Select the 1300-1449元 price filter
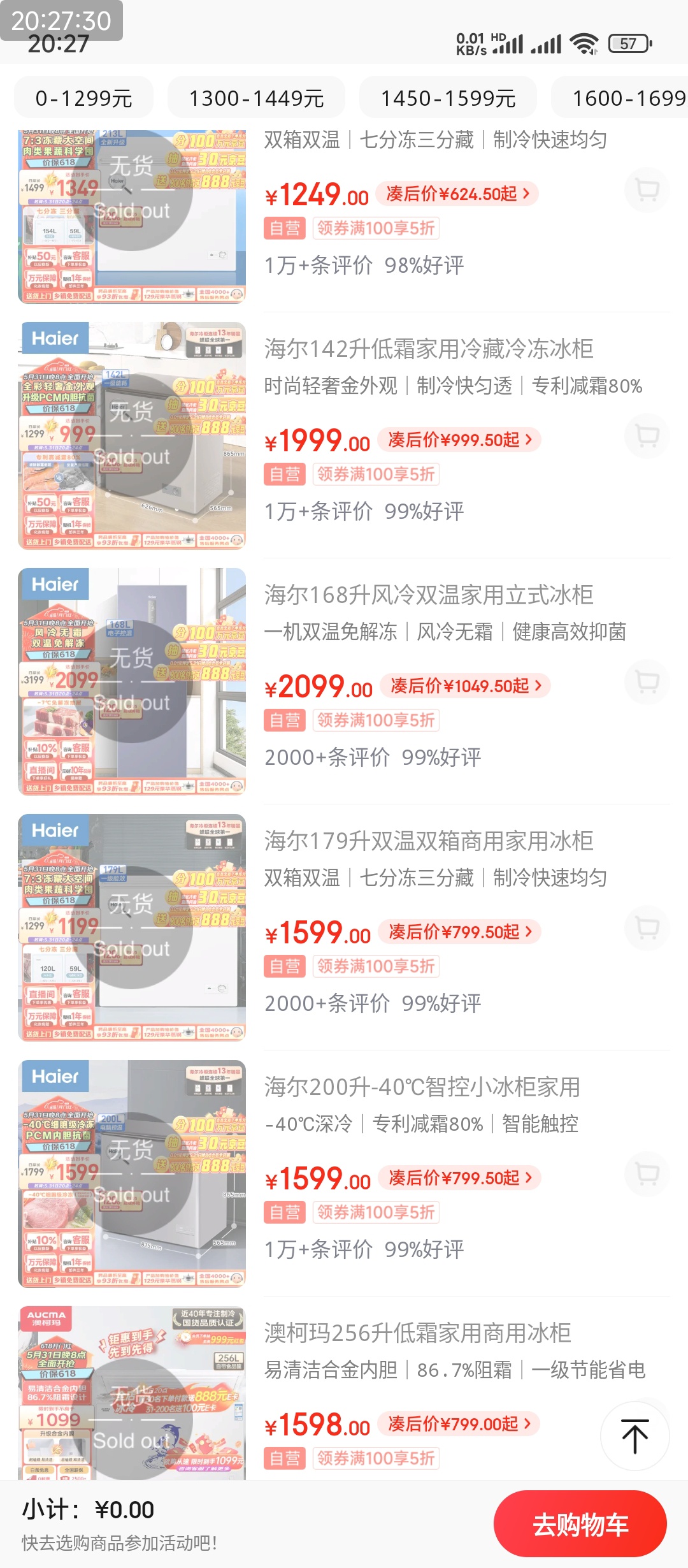Viewport: 688px width, 1568px height. (x=256, y=98)
